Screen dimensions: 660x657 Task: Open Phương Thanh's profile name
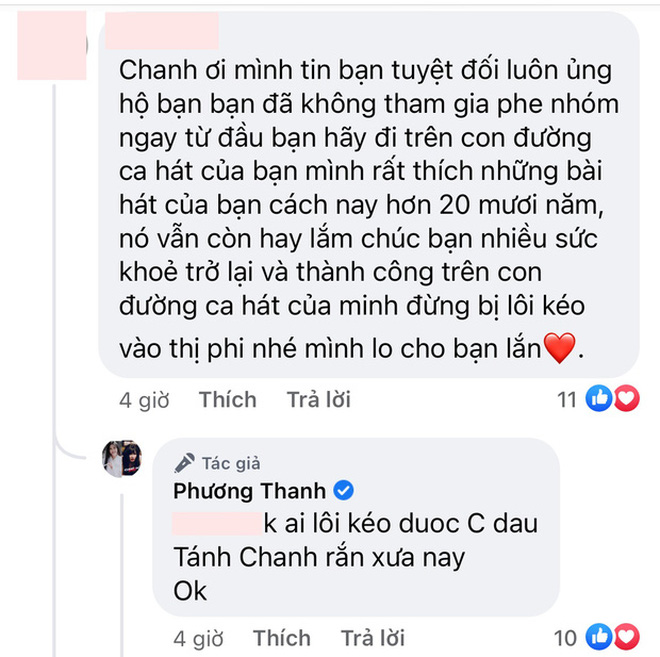tap(249, 490)
